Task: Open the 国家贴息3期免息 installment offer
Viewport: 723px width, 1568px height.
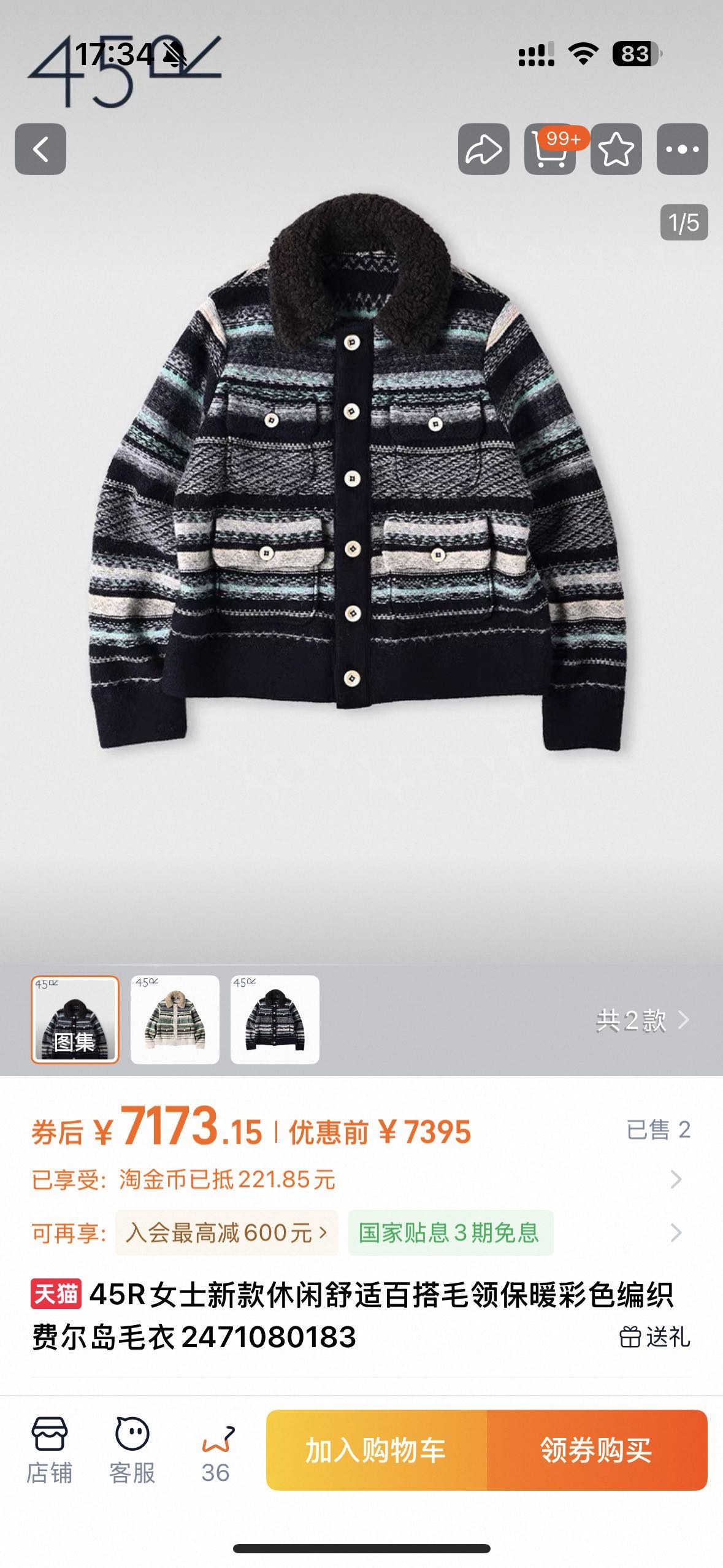Action: tap(449, 1232)
